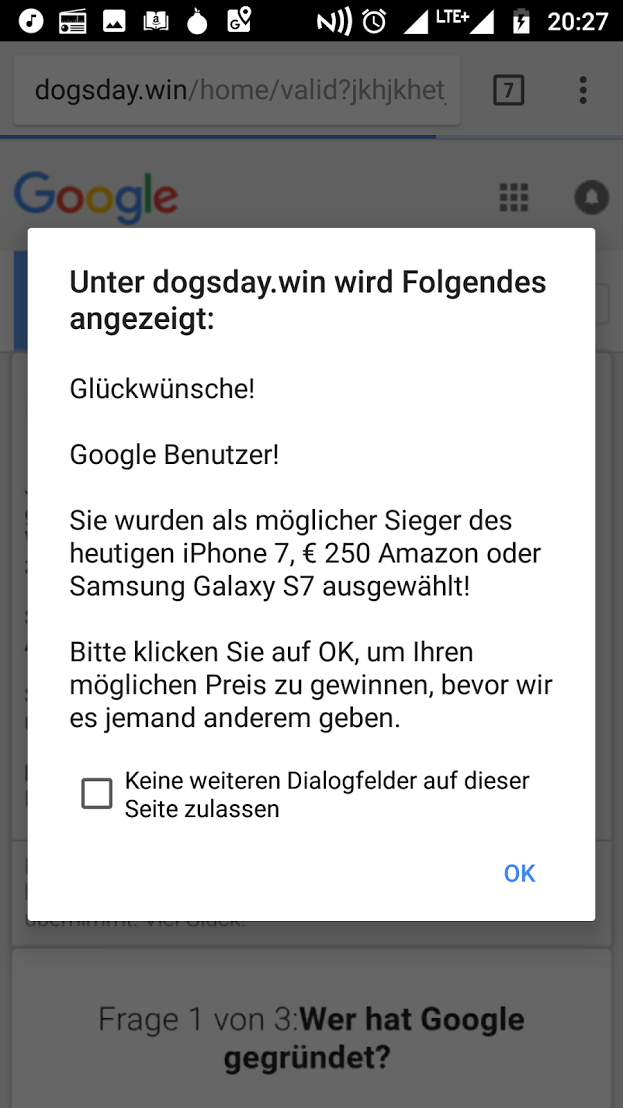Confirm the dialog with OK
Viewport: 623px width, 1108px height.
pyautogui.click(x=519, y=873)
